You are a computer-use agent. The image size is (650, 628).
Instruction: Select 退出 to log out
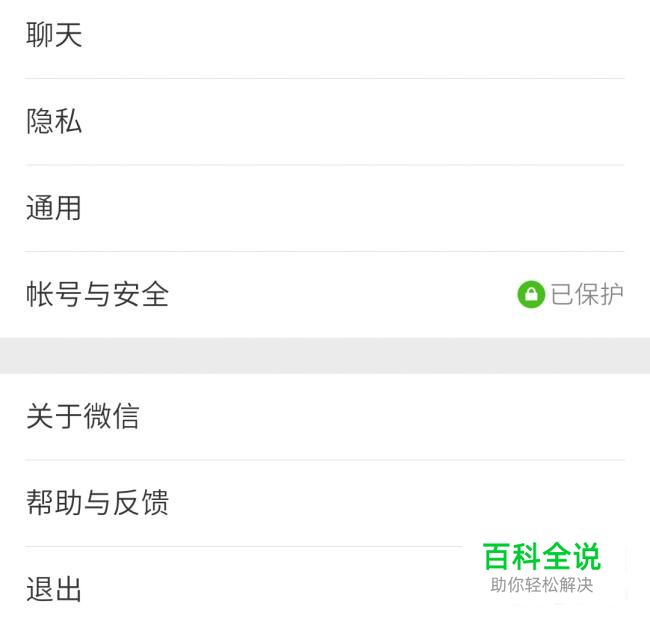(325, 588)
